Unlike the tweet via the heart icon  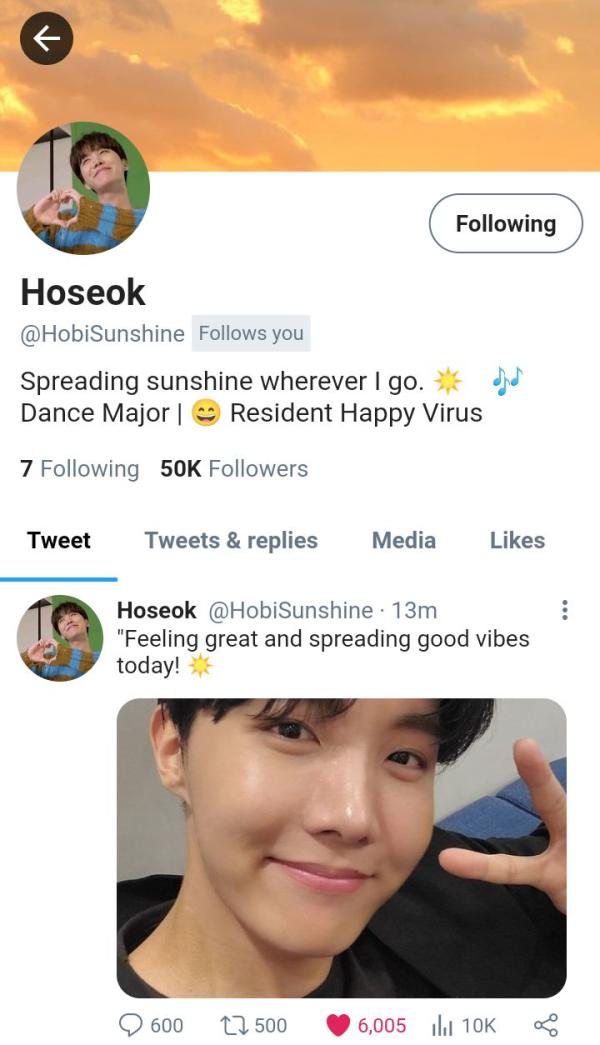[x=339, y=1025]
